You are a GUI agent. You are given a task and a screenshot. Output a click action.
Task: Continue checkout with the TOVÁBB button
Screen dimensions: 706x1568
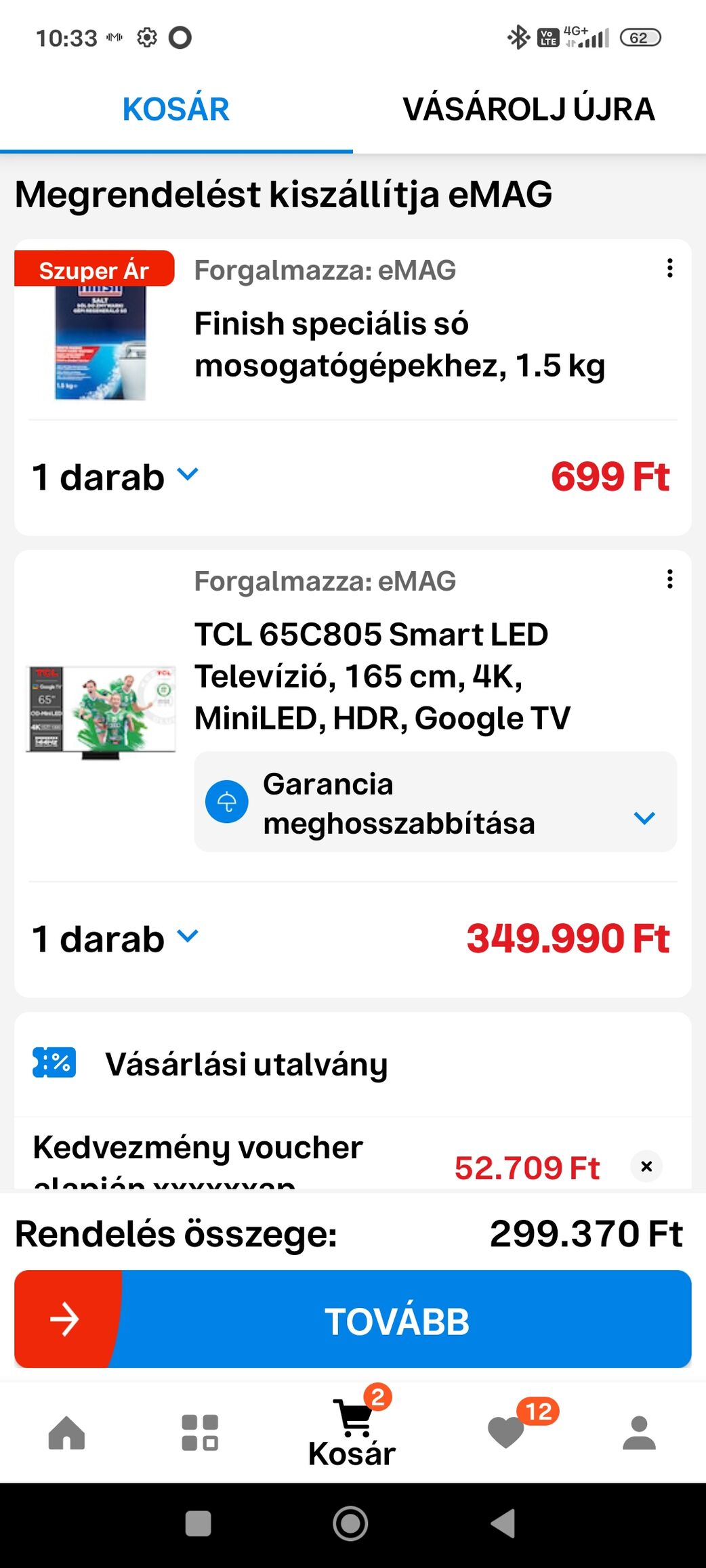pyautogui.click(x=396, y=1320)
